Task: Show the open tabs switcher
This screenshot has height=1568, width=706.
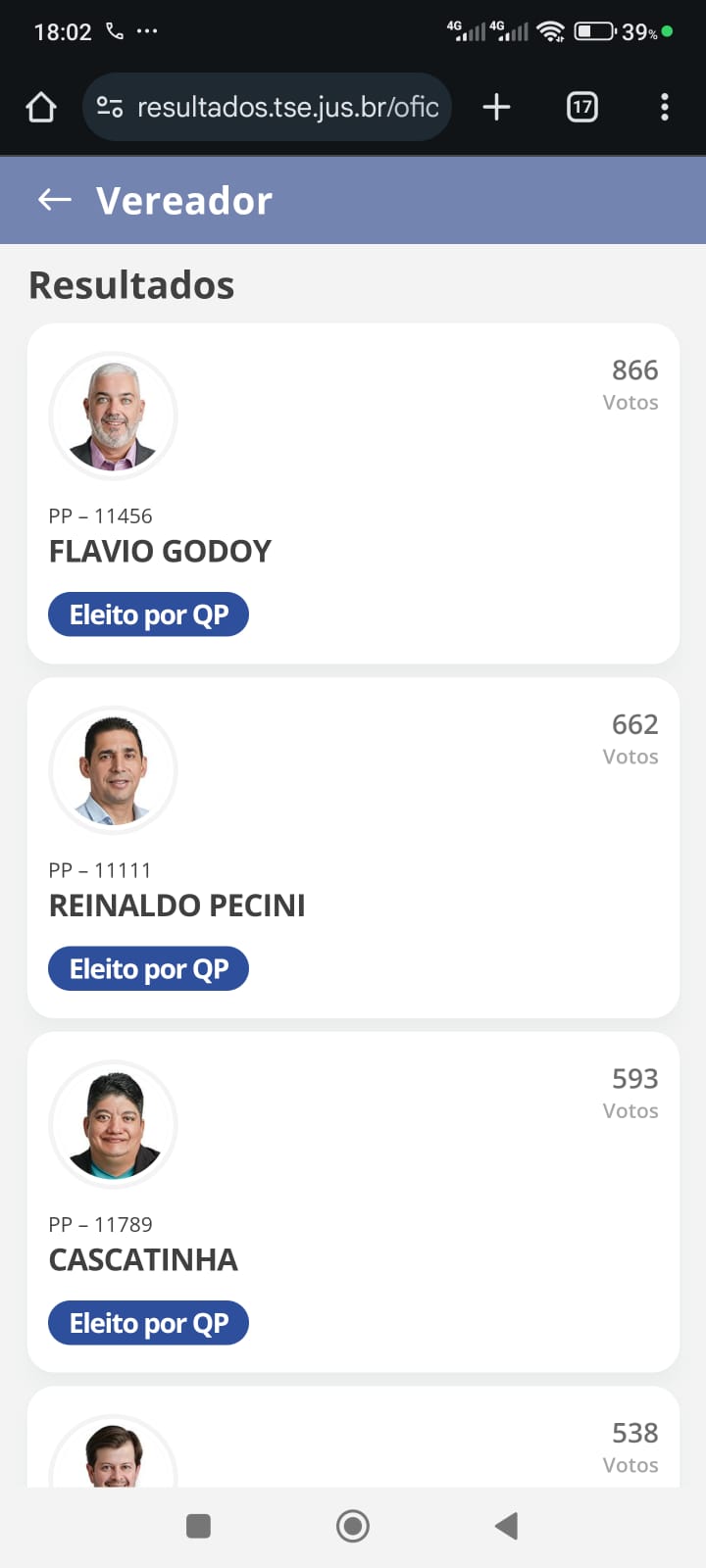Action: (582, 107)
